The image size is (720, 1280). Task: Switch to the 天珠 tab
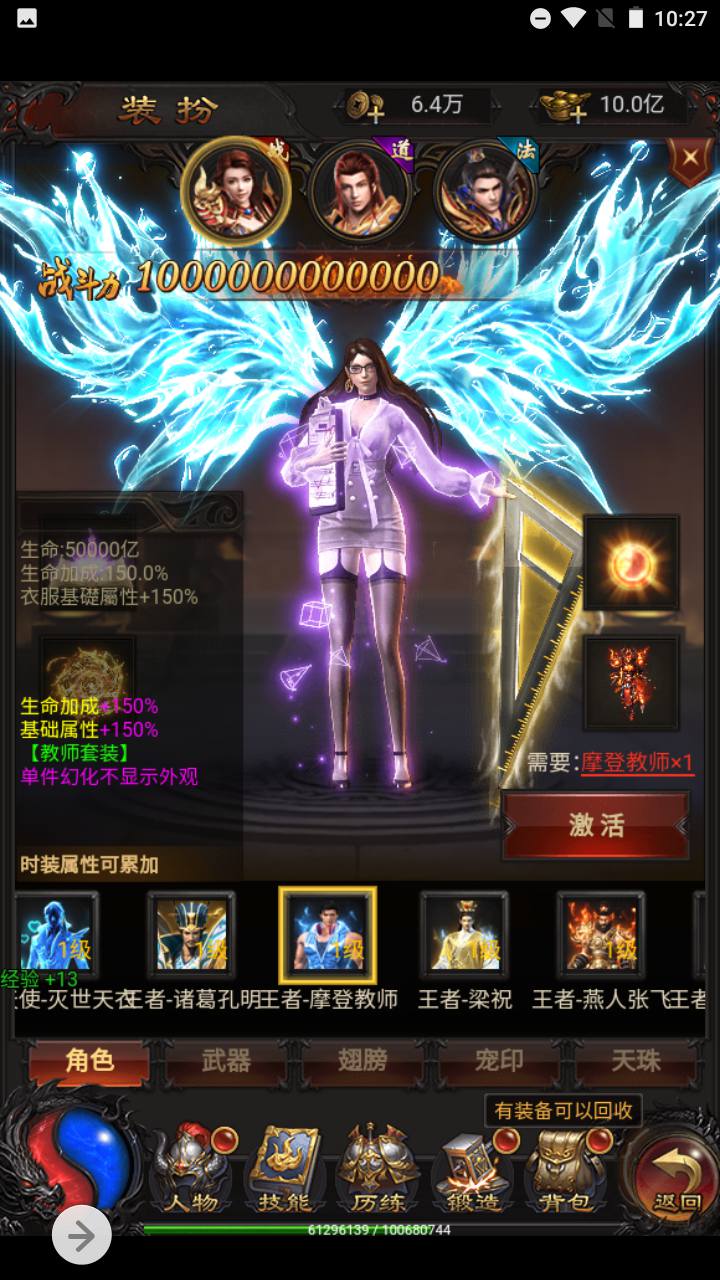click(635, 1061)
